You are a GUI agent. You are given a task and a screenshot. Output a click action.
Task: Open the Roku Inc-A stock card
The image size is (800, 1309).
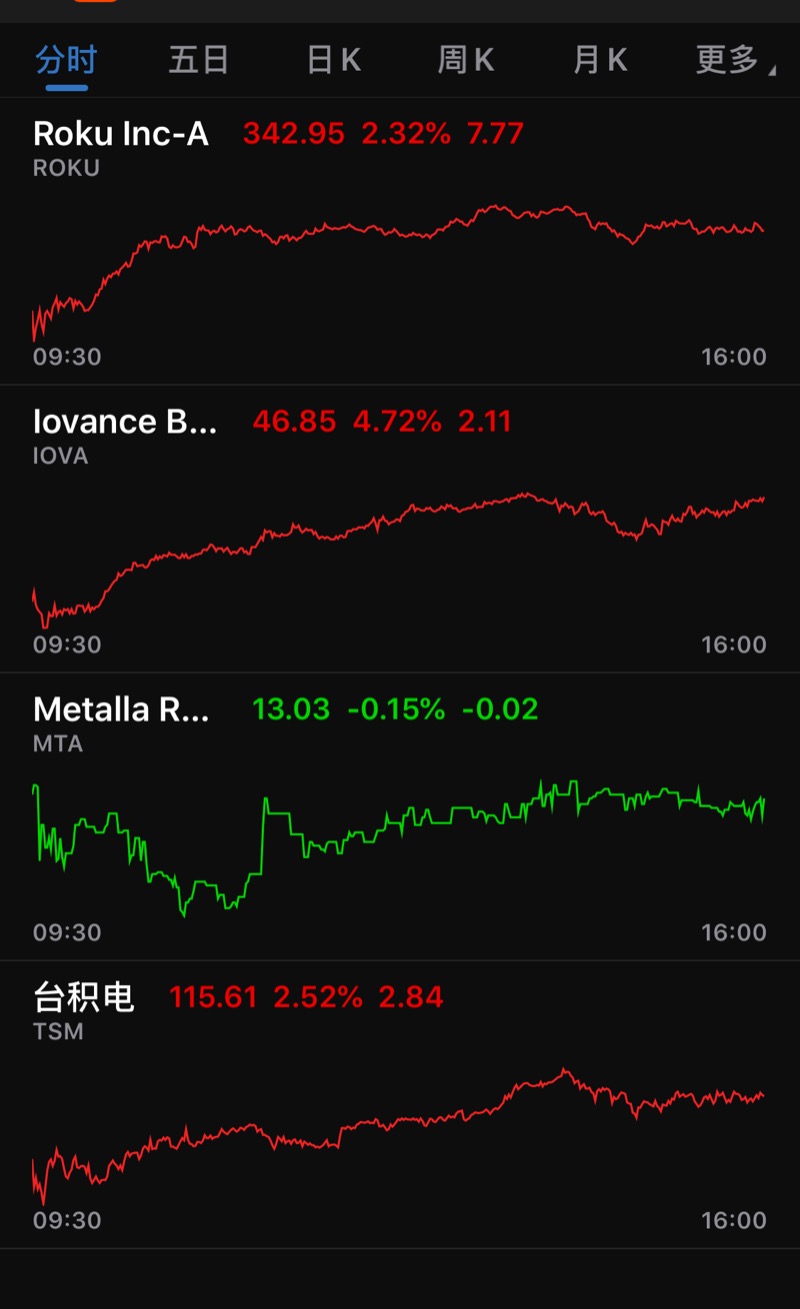[x=400, y=241]
